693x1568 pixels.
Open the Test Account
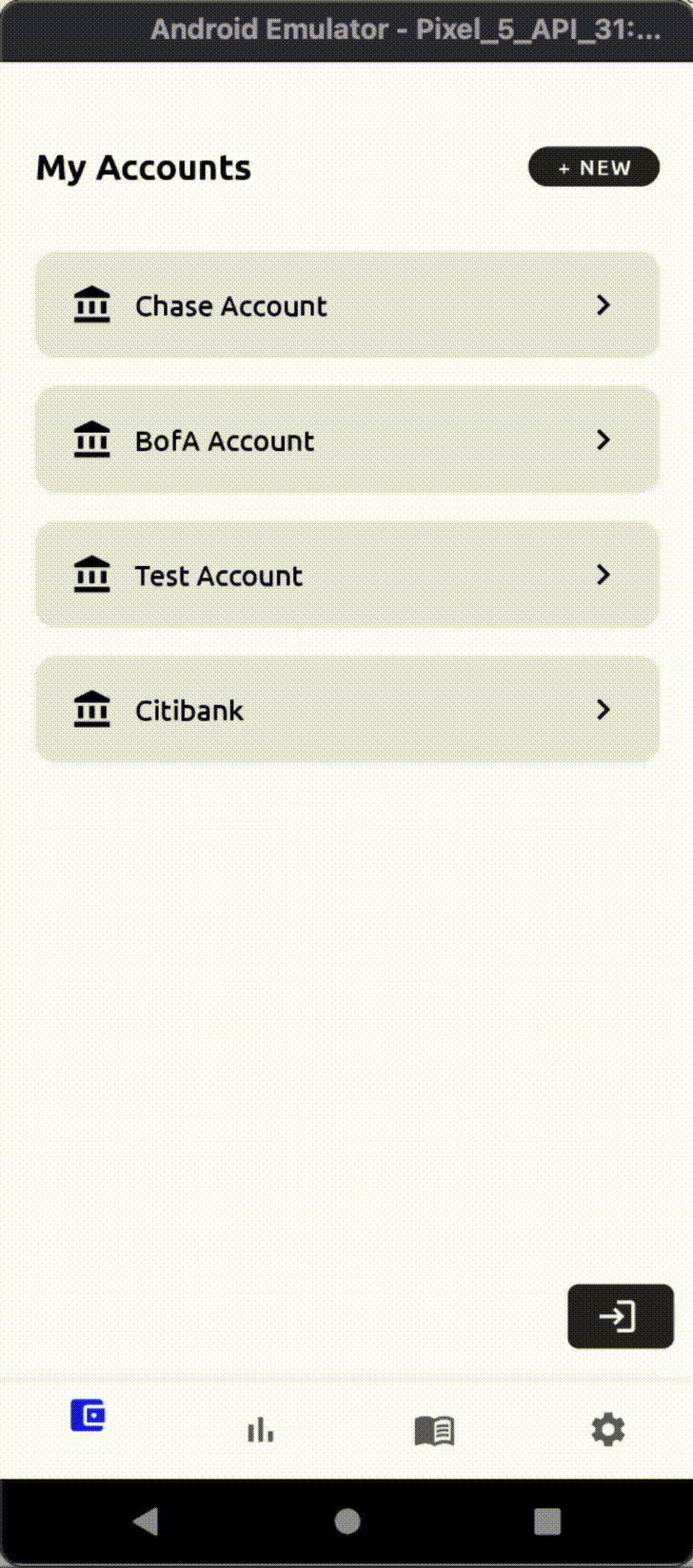pyautogui.click(x=346, y=575)
